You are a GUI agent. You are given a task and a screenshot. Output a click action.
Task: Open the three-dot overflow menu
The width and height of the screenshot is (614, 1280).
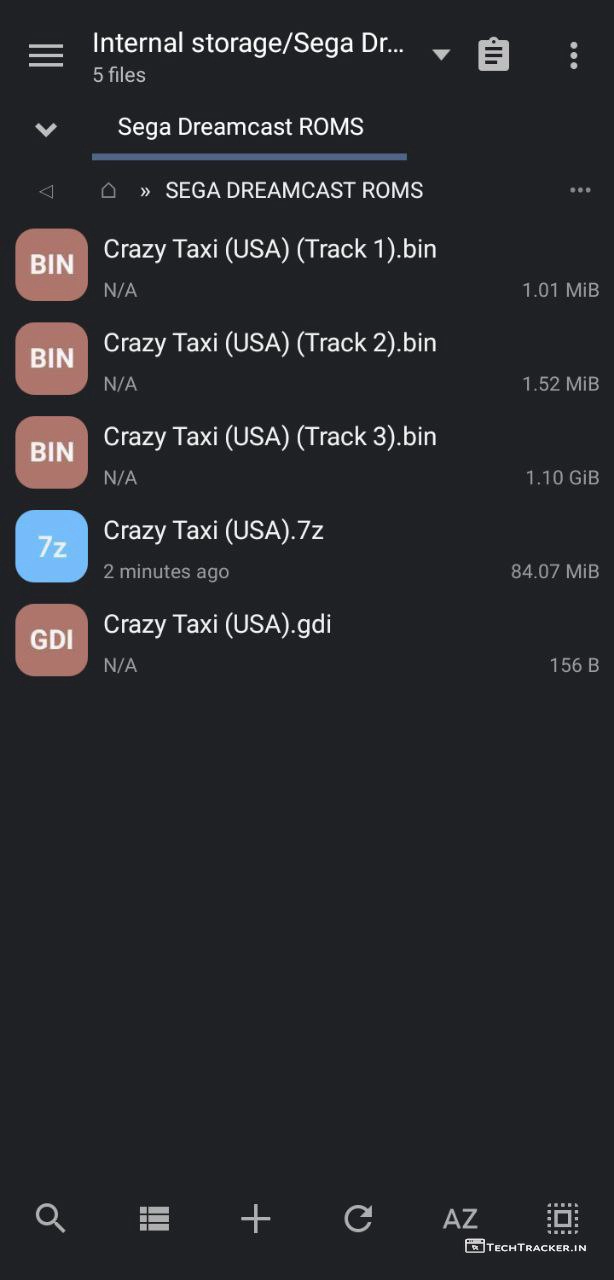click(x=573, y=56)
